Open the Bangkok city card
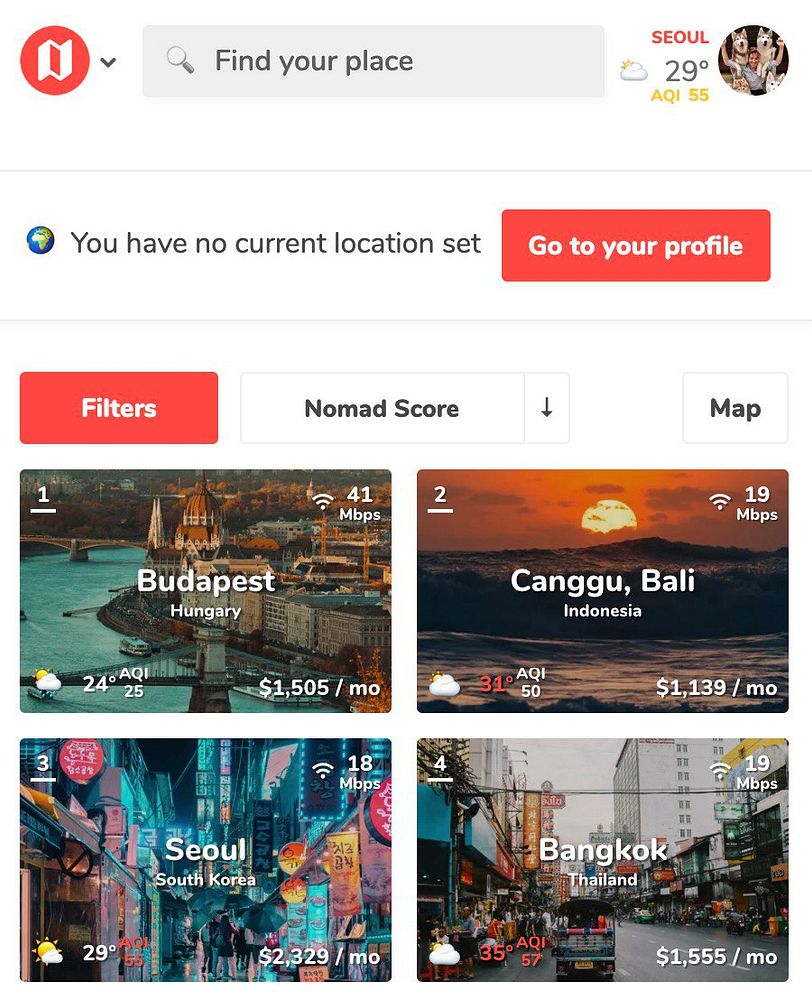812x1000 pixels. click(x=602, y=860)
